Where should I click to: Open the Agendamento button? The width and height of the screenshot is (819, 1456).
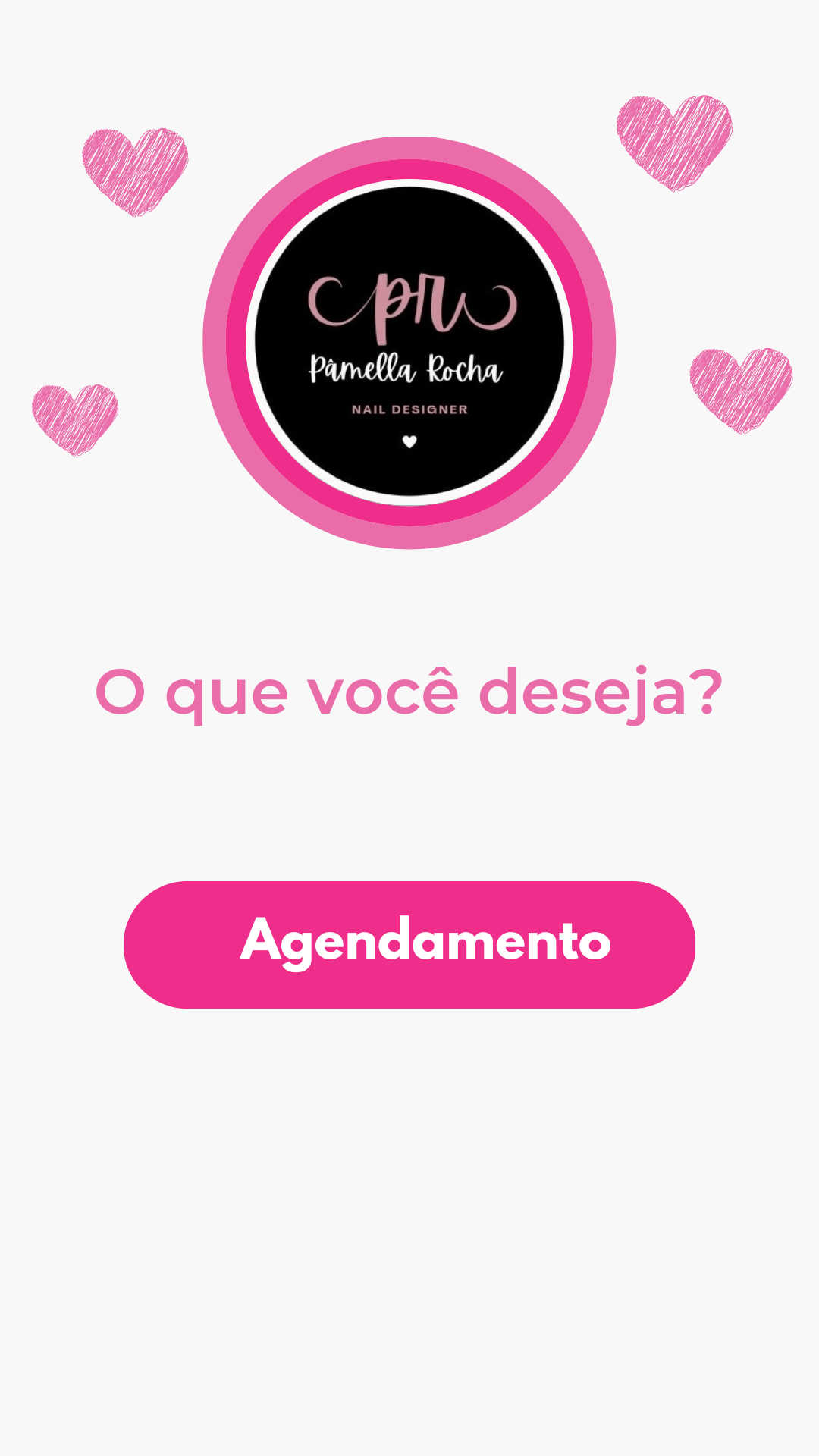(409, 944)
